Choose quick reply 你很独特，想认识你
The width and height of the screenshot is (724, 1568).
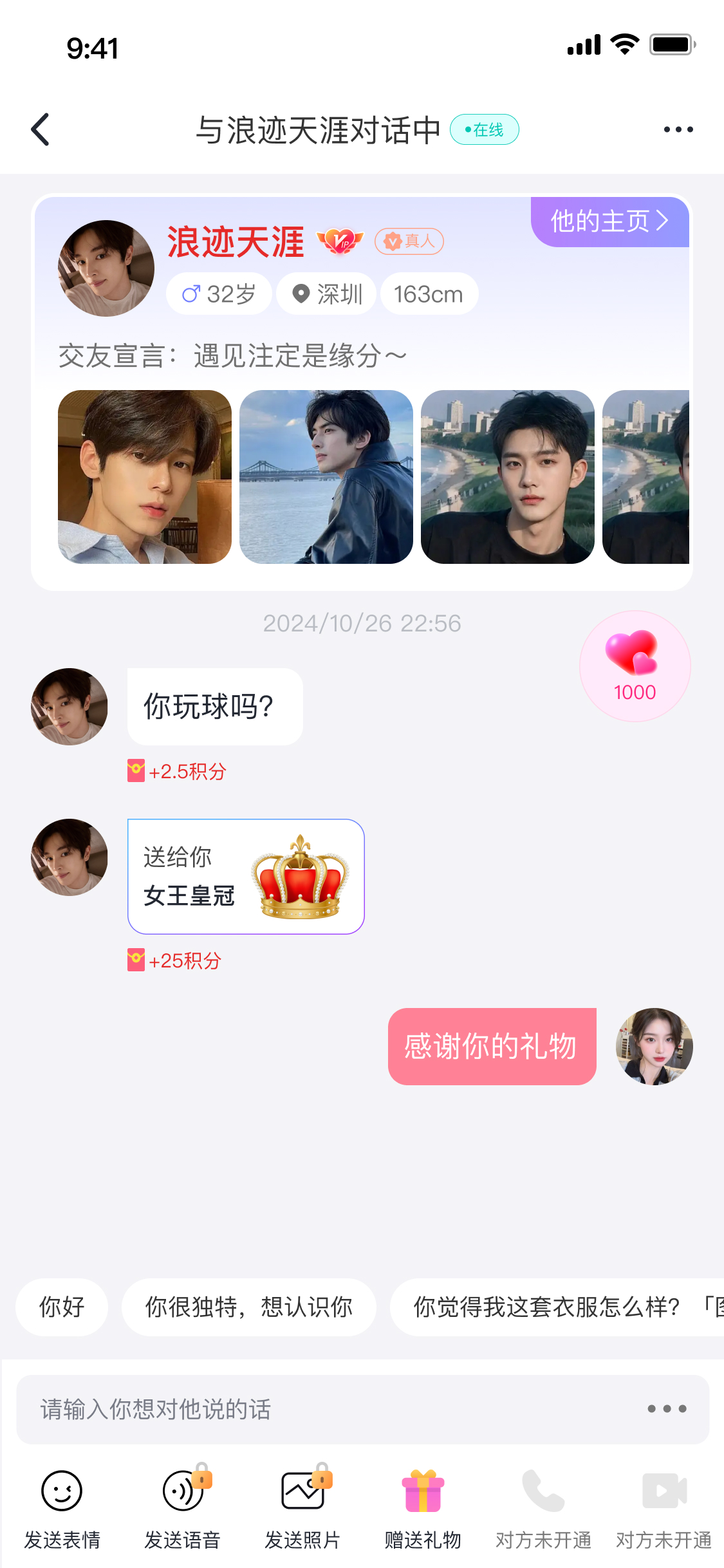click(248, 1307)
